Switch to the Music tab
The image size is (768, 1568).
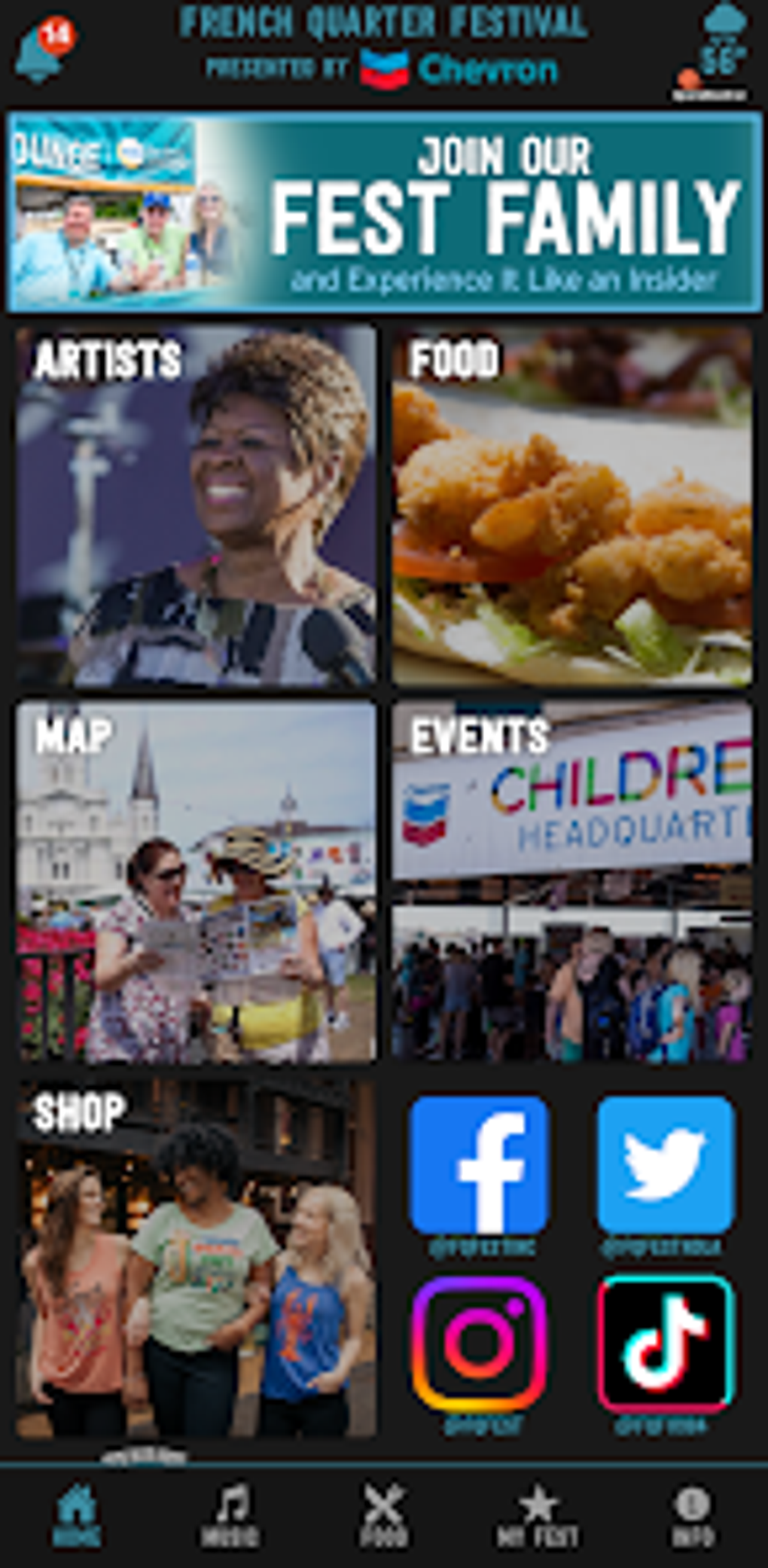tap(230, 1515)
